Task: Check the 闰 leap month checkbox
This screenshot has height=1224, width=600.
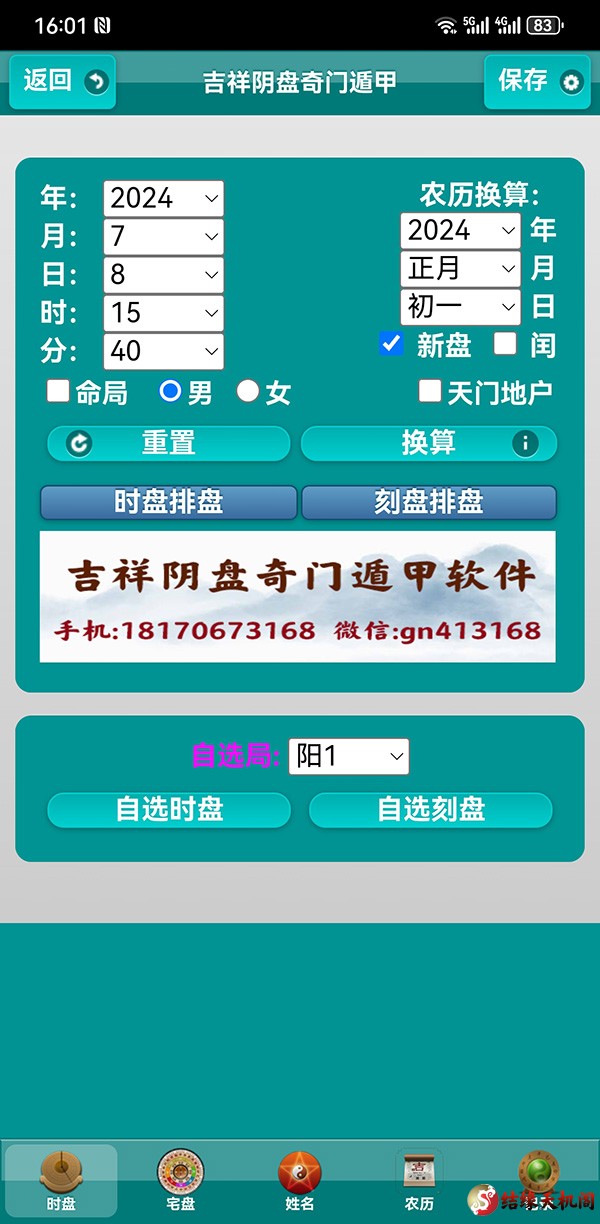Action: tap(506, 344)
